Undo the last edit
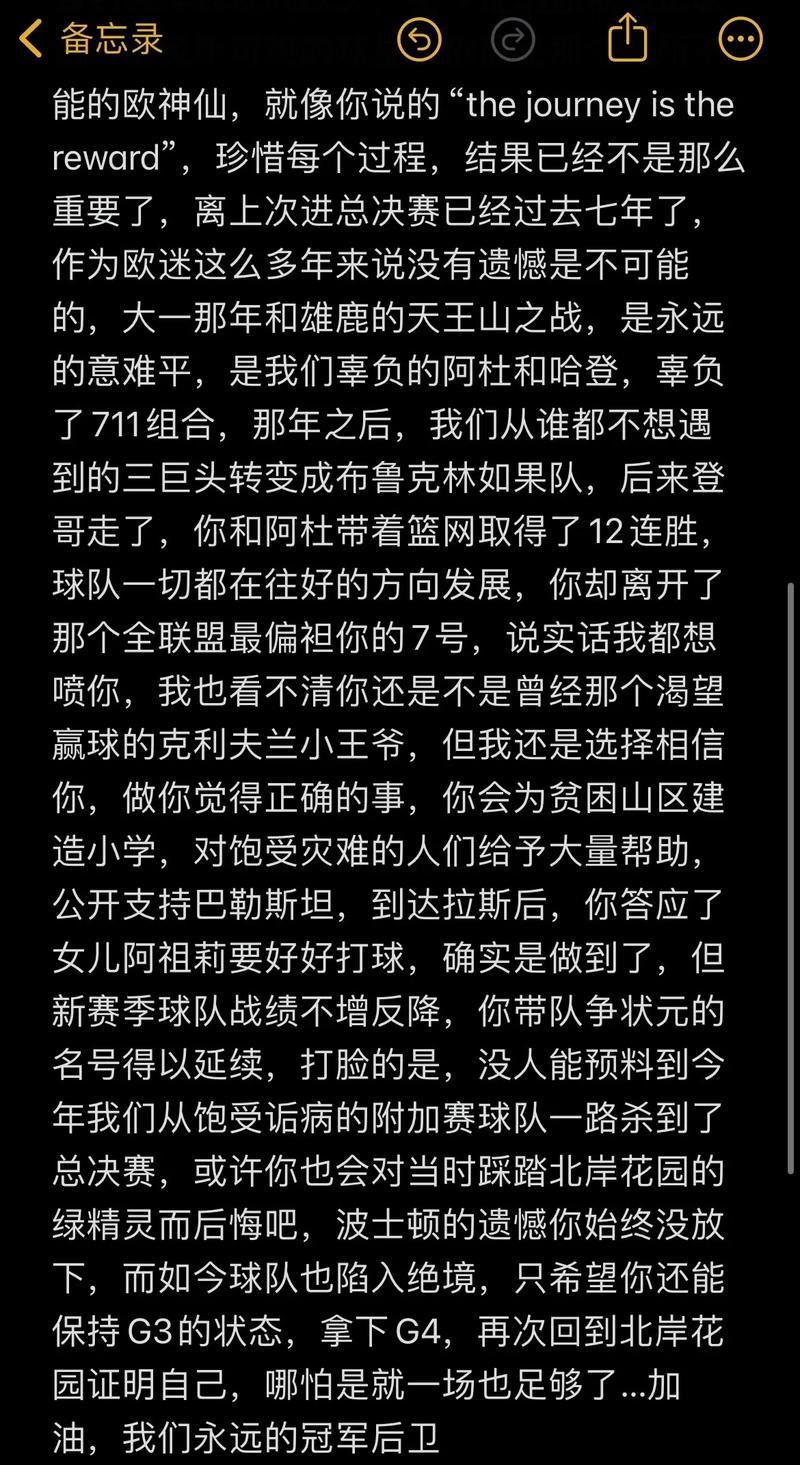This screenshot has height=1465, width=800. coord(419,40)
